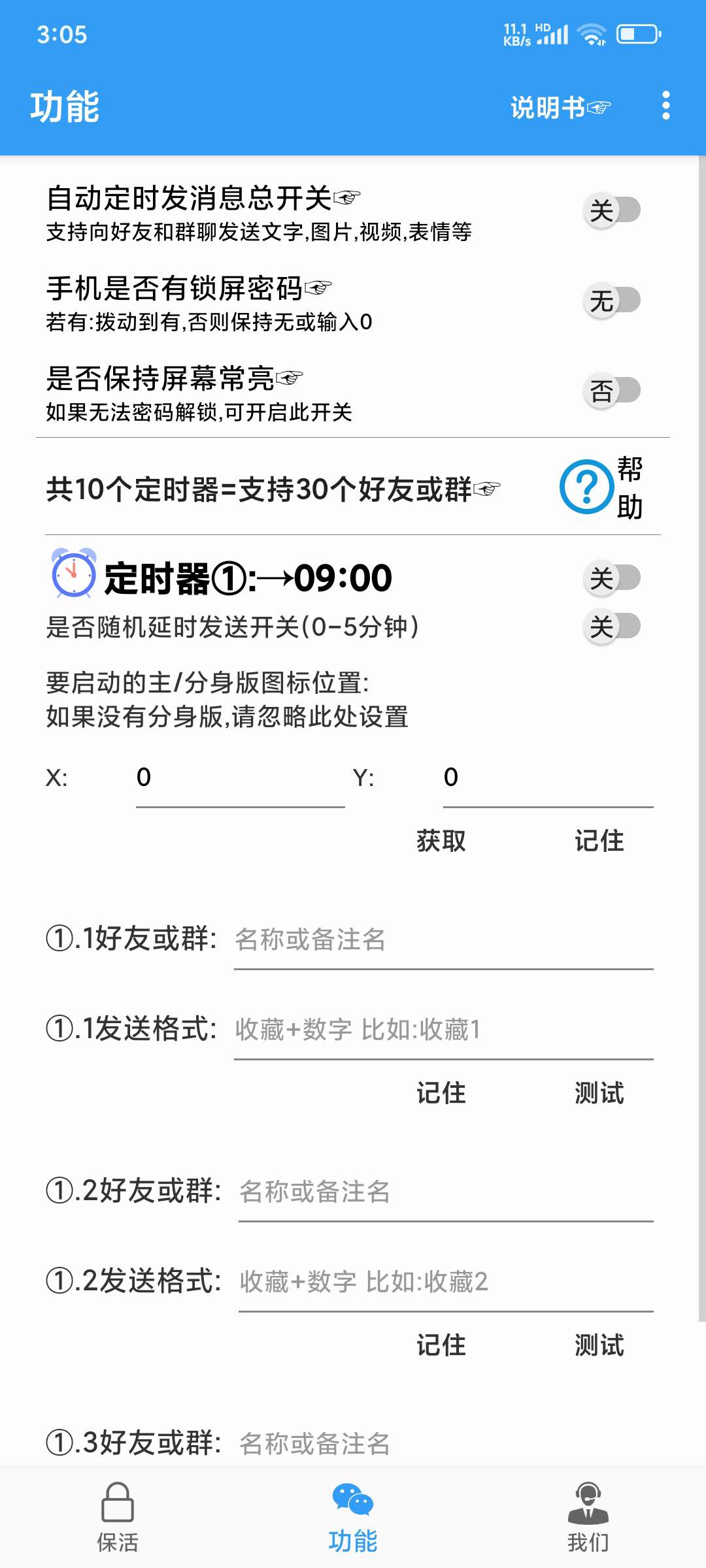This screenshot has width=706, height=1568.
Task: Click the 获取 button to get coordinates
Action: [439, 841]
